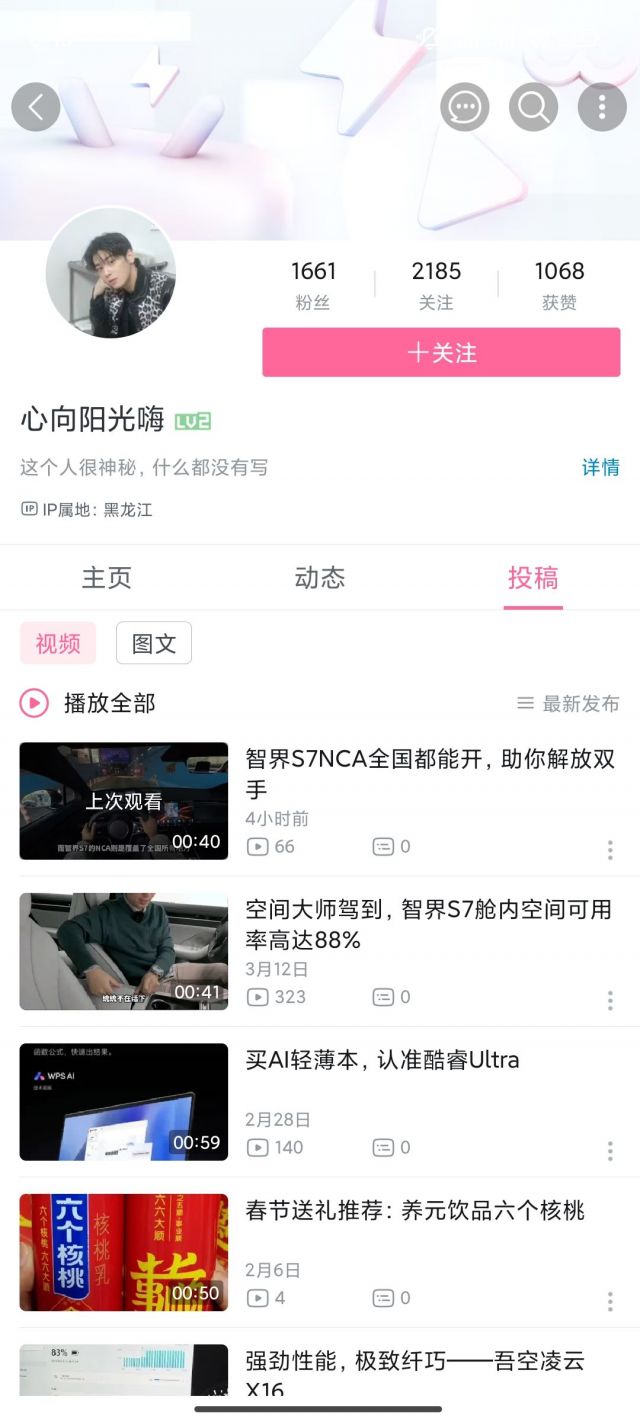The height and width of the screenshot is (1422, 640).
Task: View the profile avatar picture
Action: (110, 273)
